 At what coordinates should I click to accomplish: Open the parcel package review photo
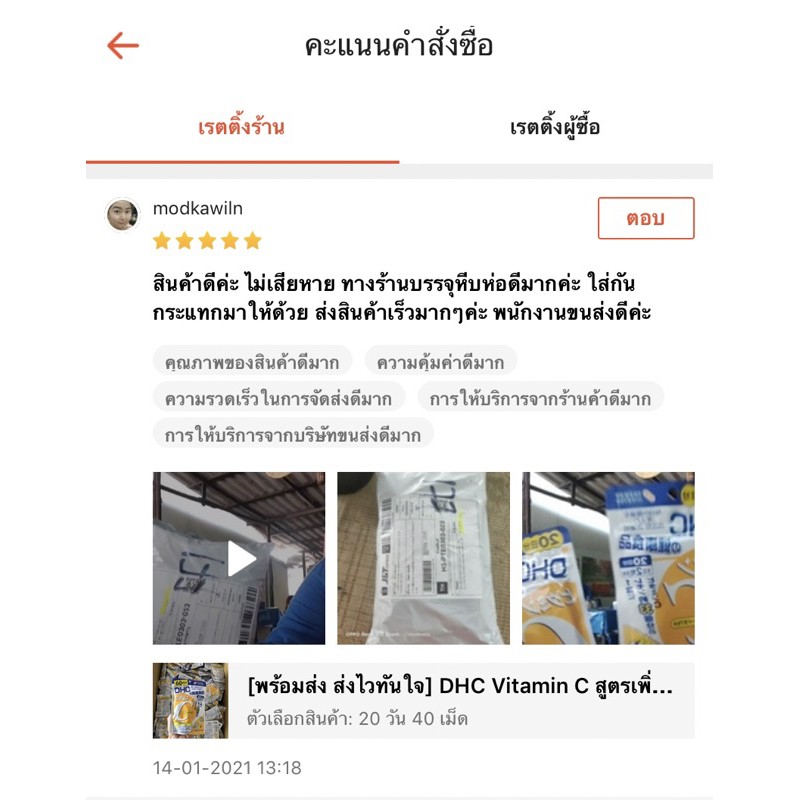[423, 558]
